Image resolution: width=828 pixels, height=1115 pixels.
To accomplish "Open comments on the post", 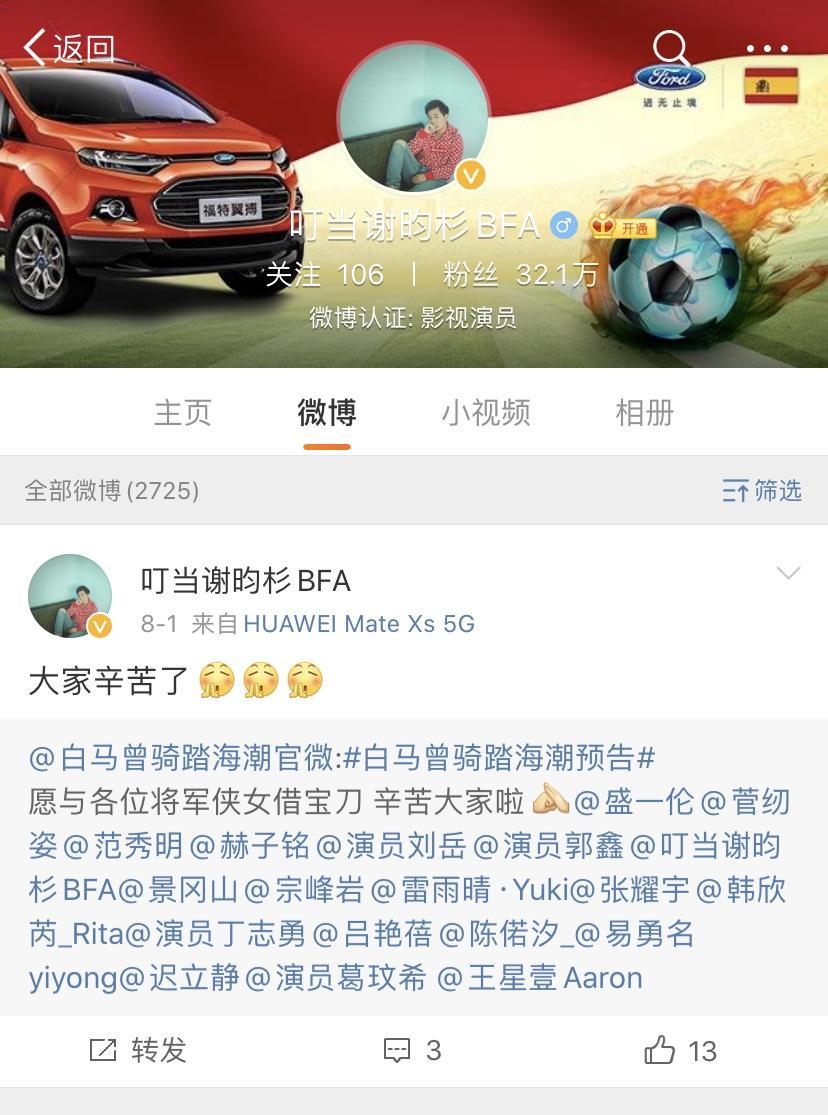I will point(413,1050).
